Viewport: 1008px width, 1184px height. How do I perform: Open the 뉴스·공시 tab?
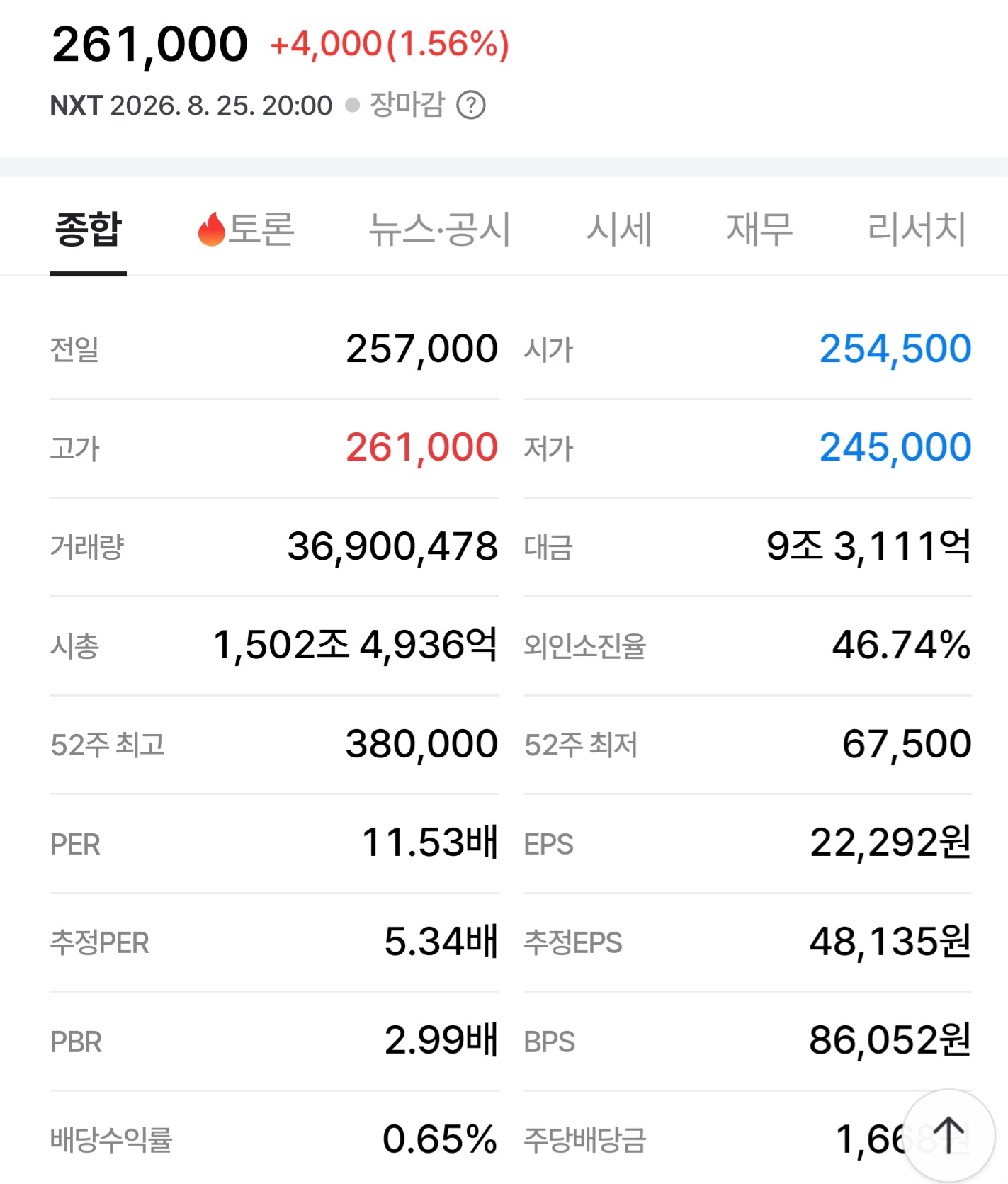pyautogui.click(x=439, y=230)
